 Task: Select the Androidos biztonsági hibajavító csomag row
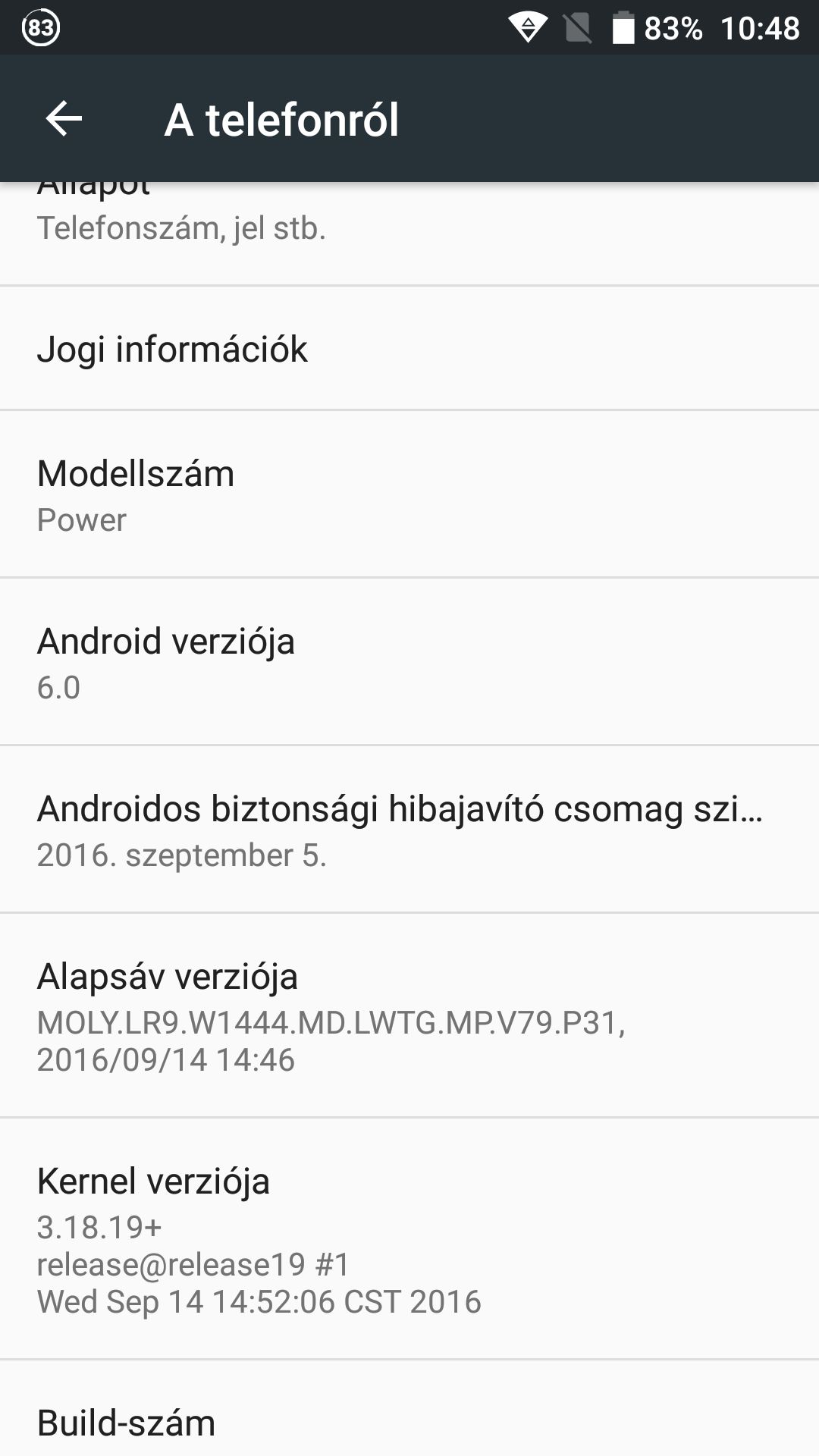tap(409, 829)
